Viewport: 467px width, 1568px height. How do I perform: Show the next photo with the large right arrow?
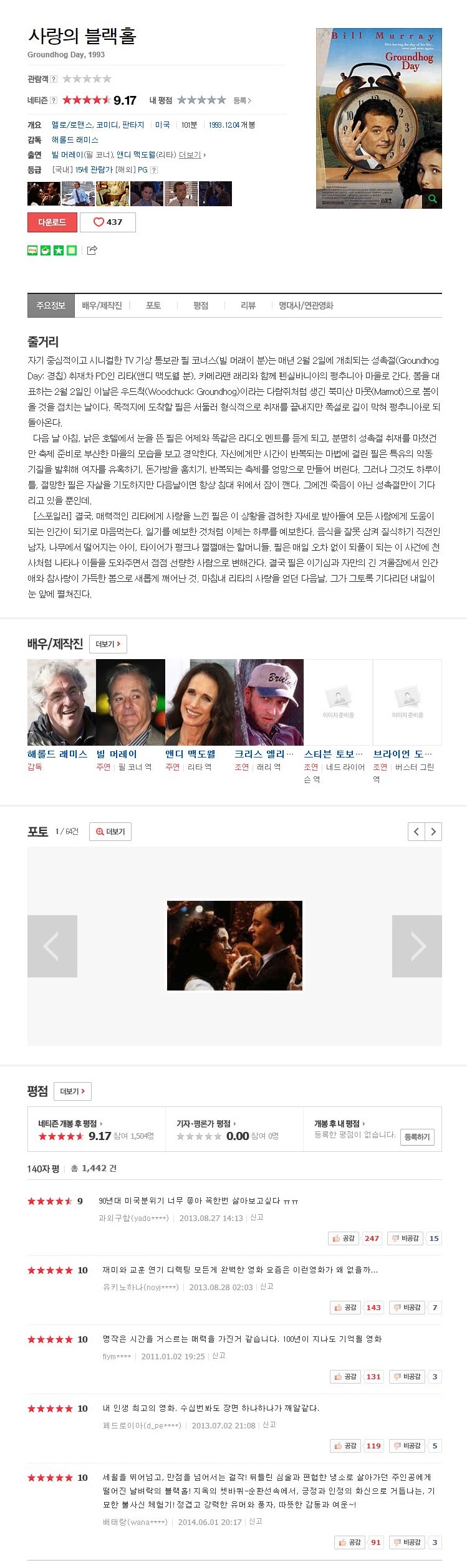[x=417, y=946]
